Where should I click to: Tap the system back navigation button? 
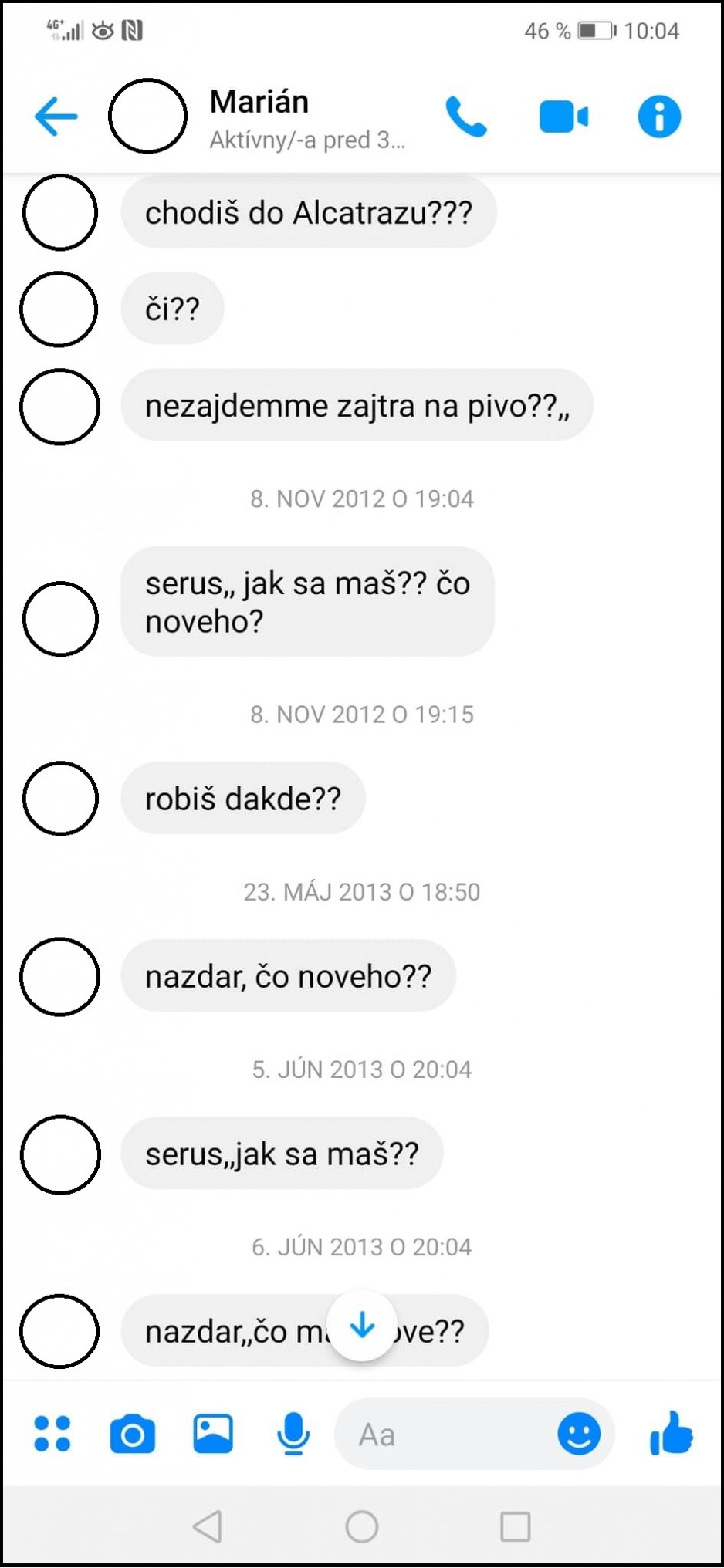point(207,1526)
